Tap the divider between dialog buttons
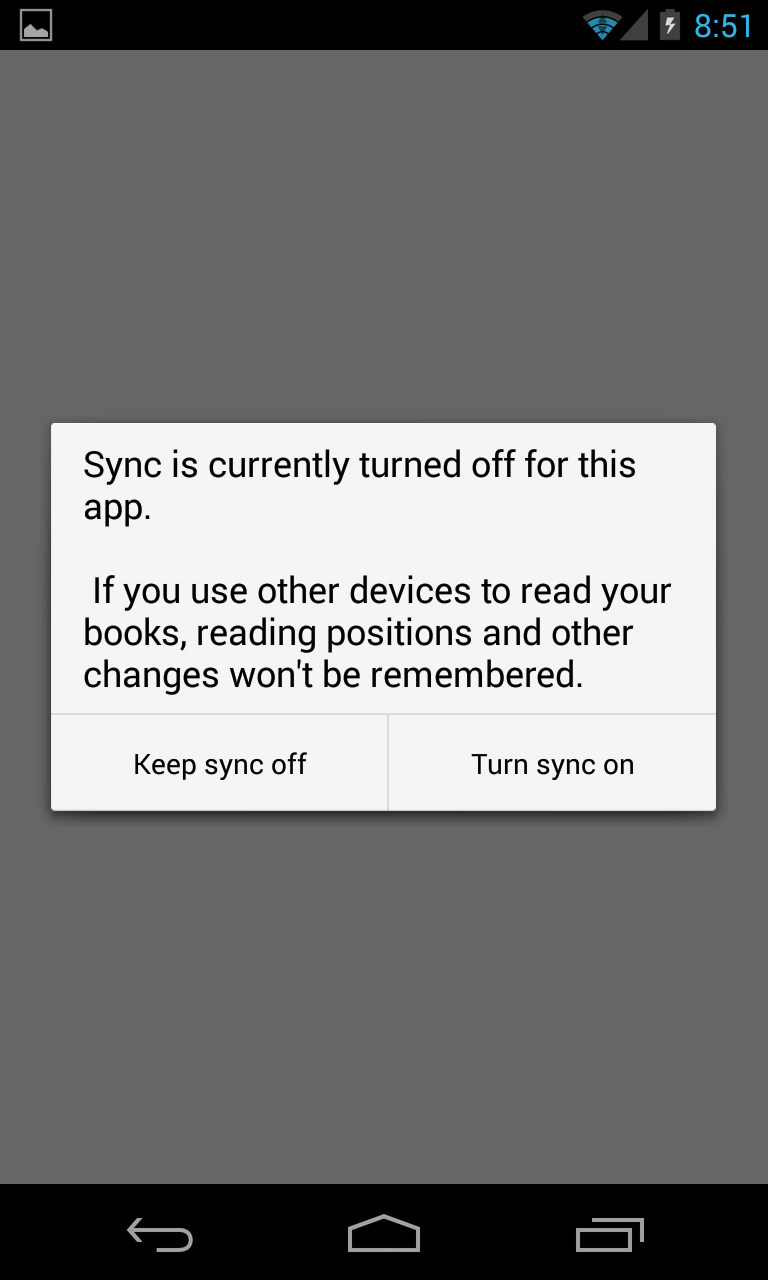Viewport: 768px width, 1280px height. [388, 763]
